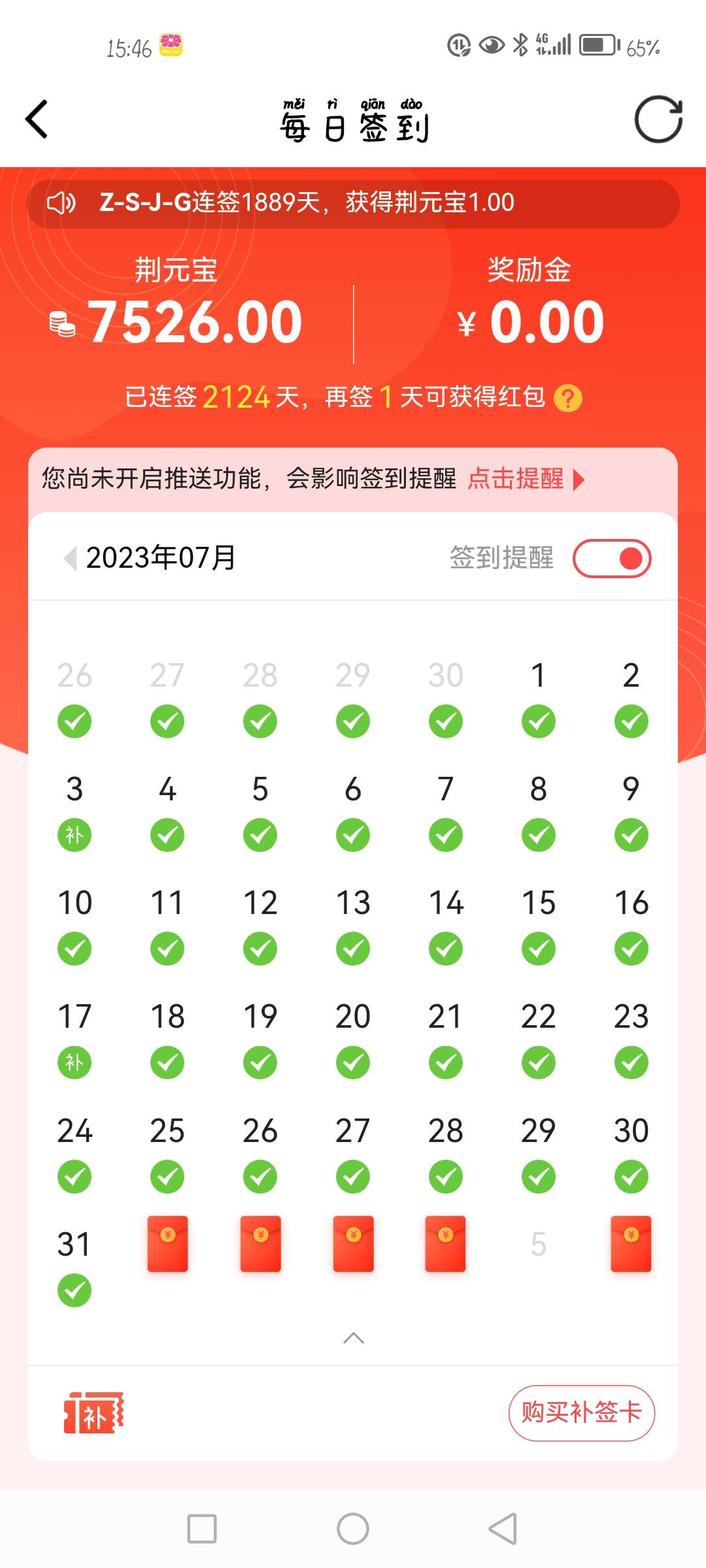The height and width of the screenshot is (1568, 706).
Task: Tap the red packet after day 5
Action: tap(631, 1244)
